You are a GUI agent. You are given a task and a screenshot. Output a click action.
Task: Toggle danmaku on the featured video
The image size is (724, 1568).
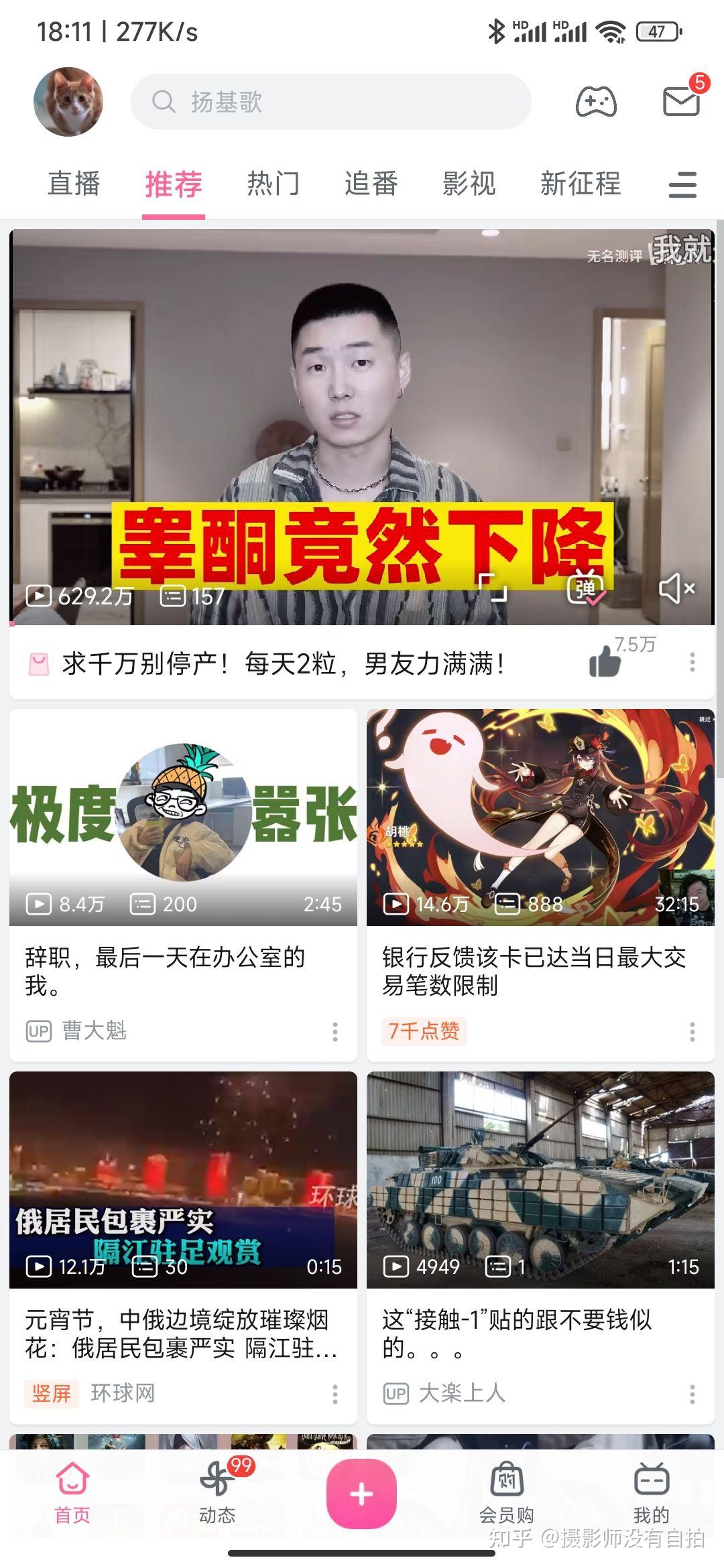click(585, 589)
